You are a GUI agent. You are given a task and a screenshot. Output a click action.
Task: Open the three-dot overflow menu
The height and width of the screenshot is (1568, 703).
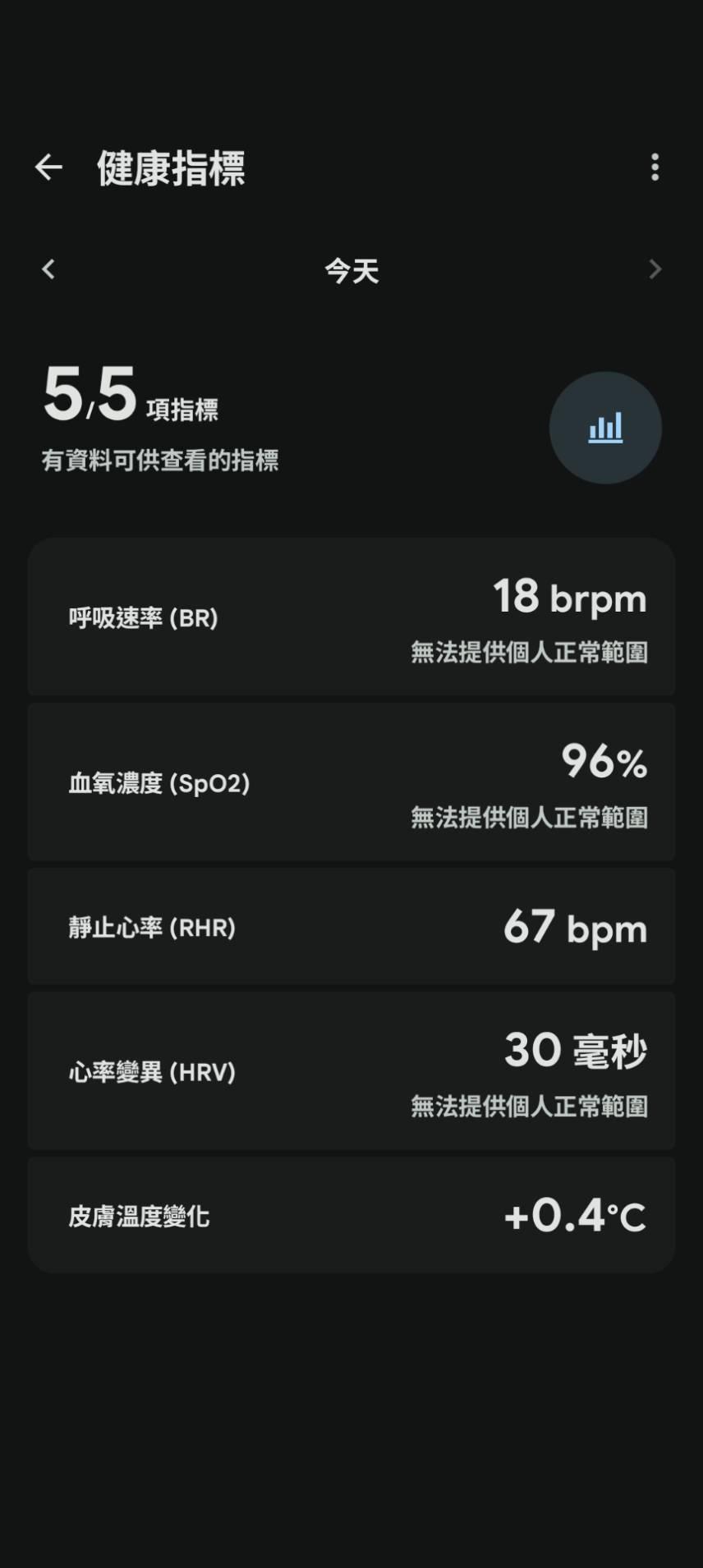click(655, 167)
